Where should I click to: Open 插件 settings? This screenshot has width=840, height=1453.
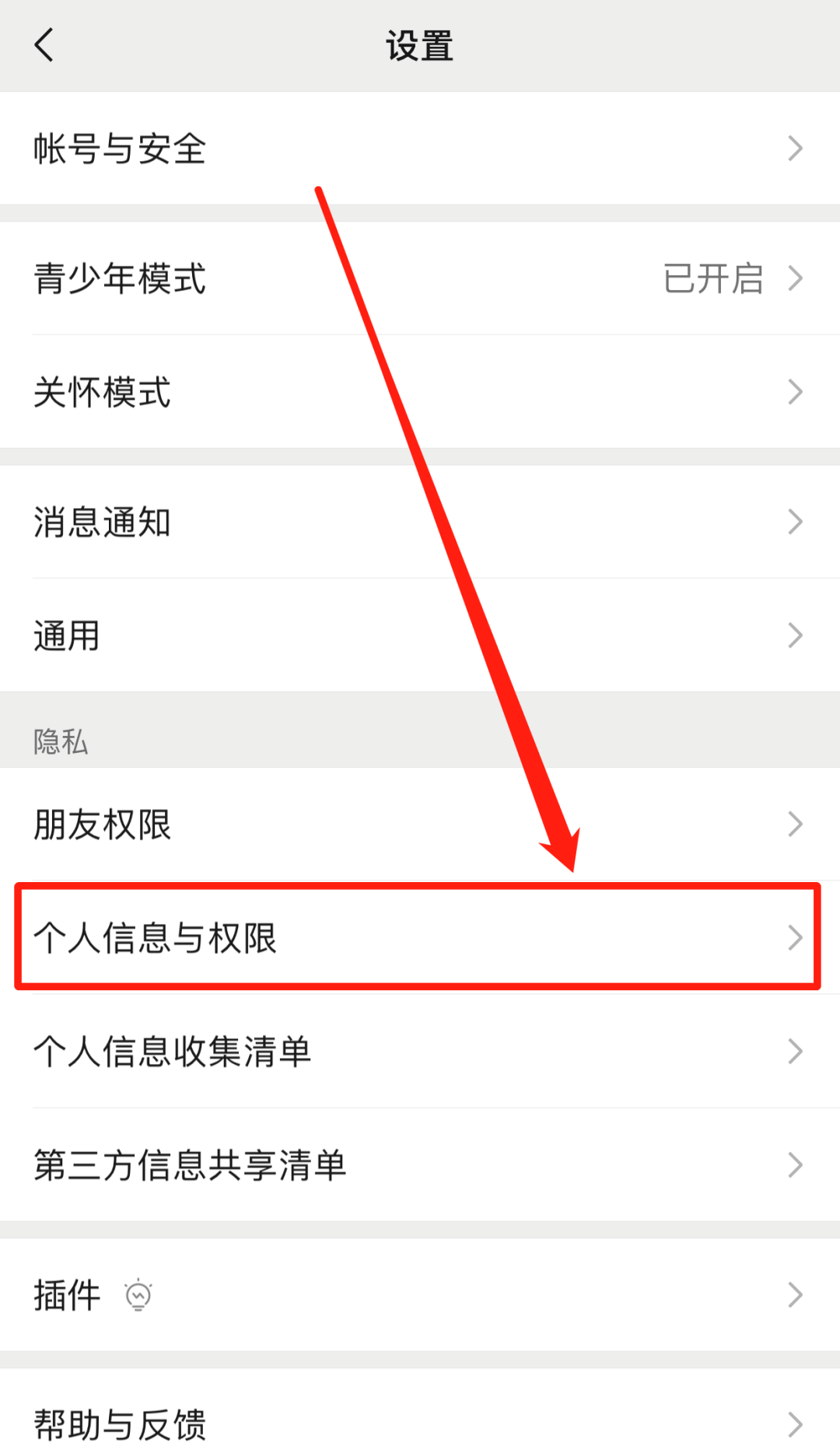click(420, 1295)
